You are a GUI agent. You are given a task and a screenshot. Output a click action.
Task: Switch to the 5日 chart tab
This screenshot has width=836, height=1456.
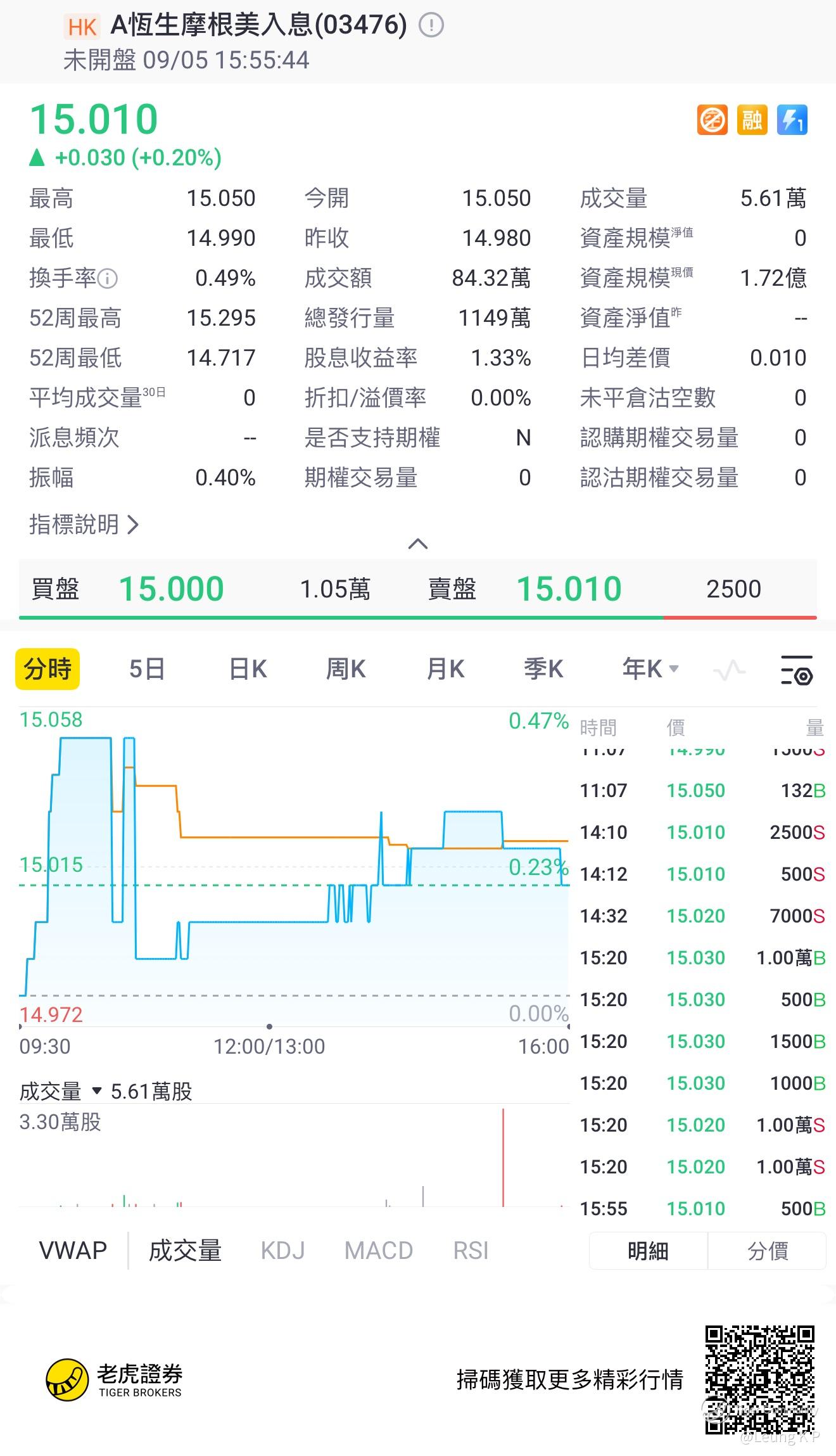coord(147,669)
